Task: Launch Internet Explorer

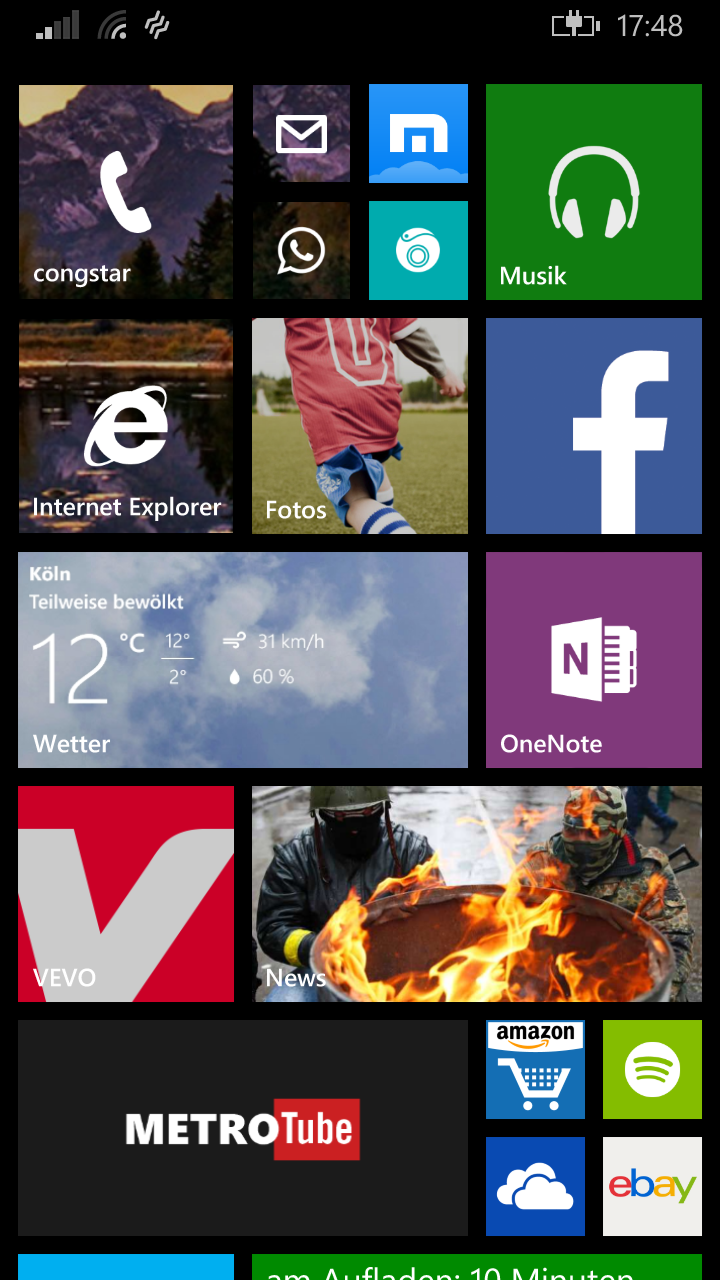Action: 126,426
